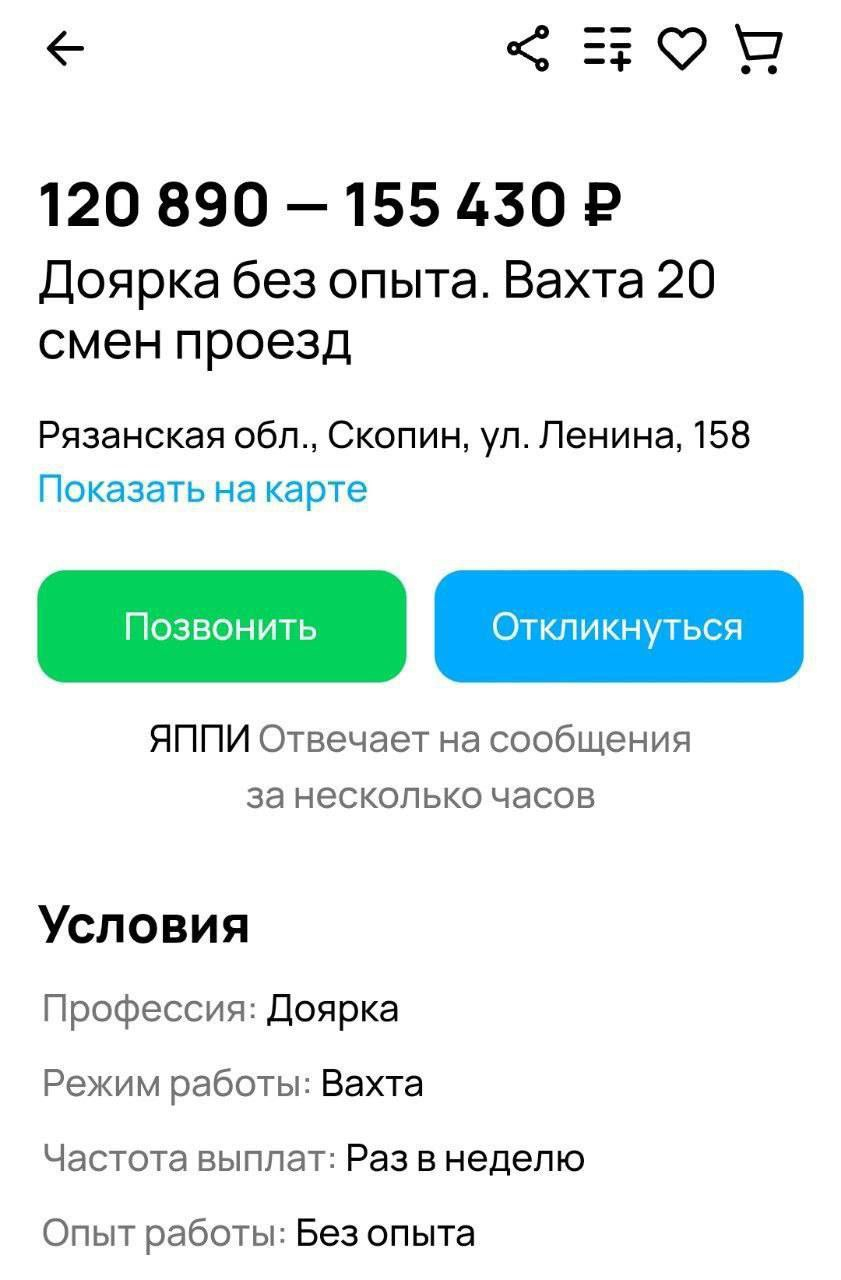Call the employer with "Позвонить"
Viewport: 841px width, 1280px height.
(221, 627)
